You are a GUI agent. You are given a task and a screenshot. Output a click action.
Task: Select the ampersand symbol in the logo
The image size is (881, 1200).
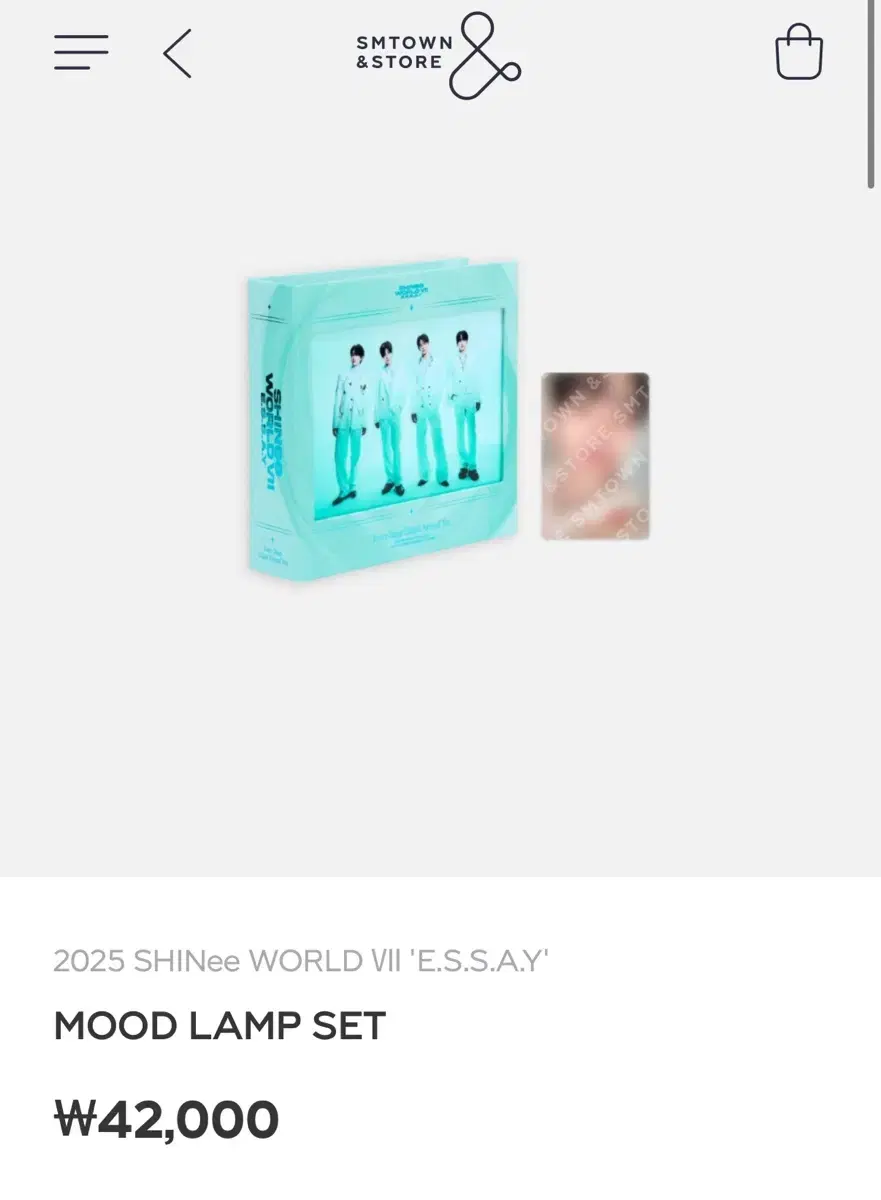(x=482, y=55)
